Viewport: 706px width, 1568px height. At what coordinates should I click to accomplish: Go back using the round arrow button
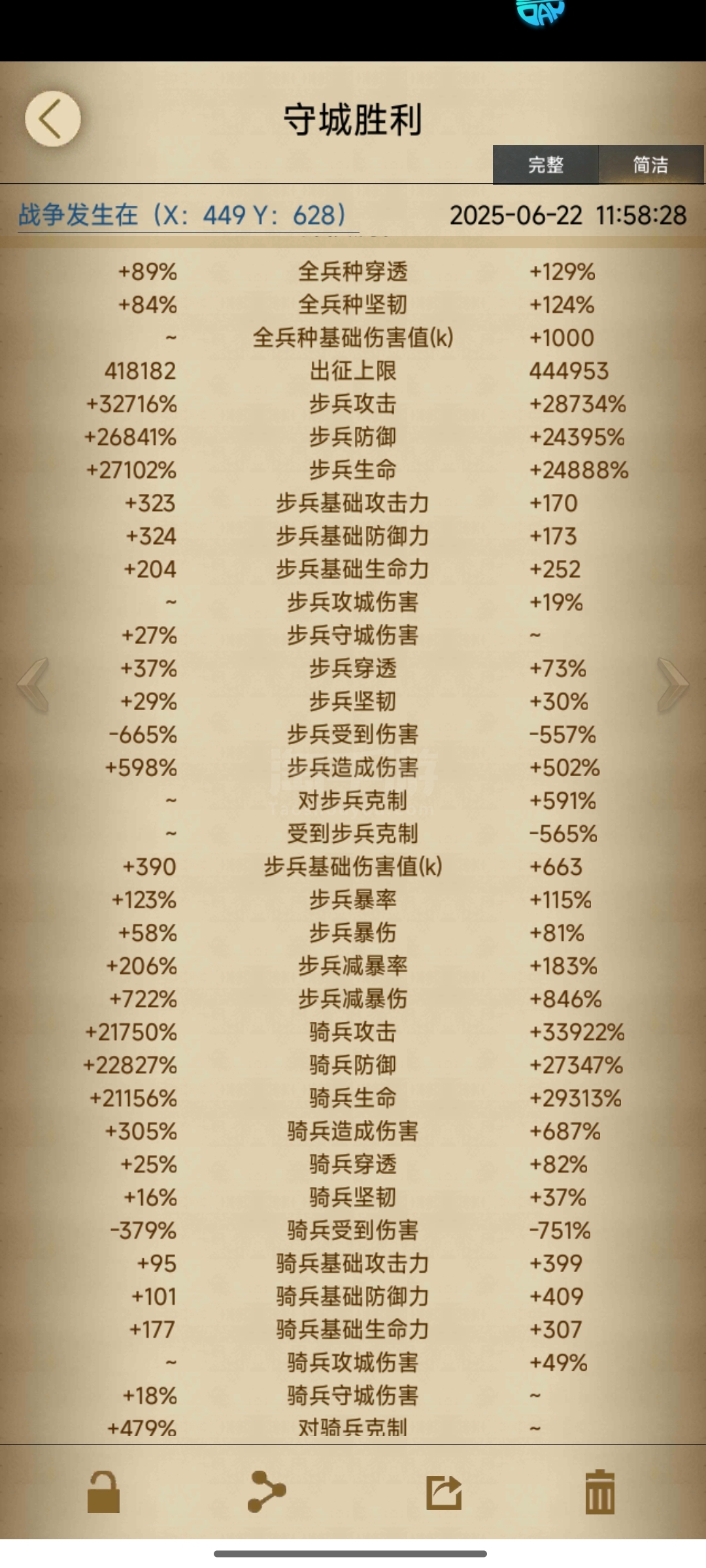pos(53,119)
